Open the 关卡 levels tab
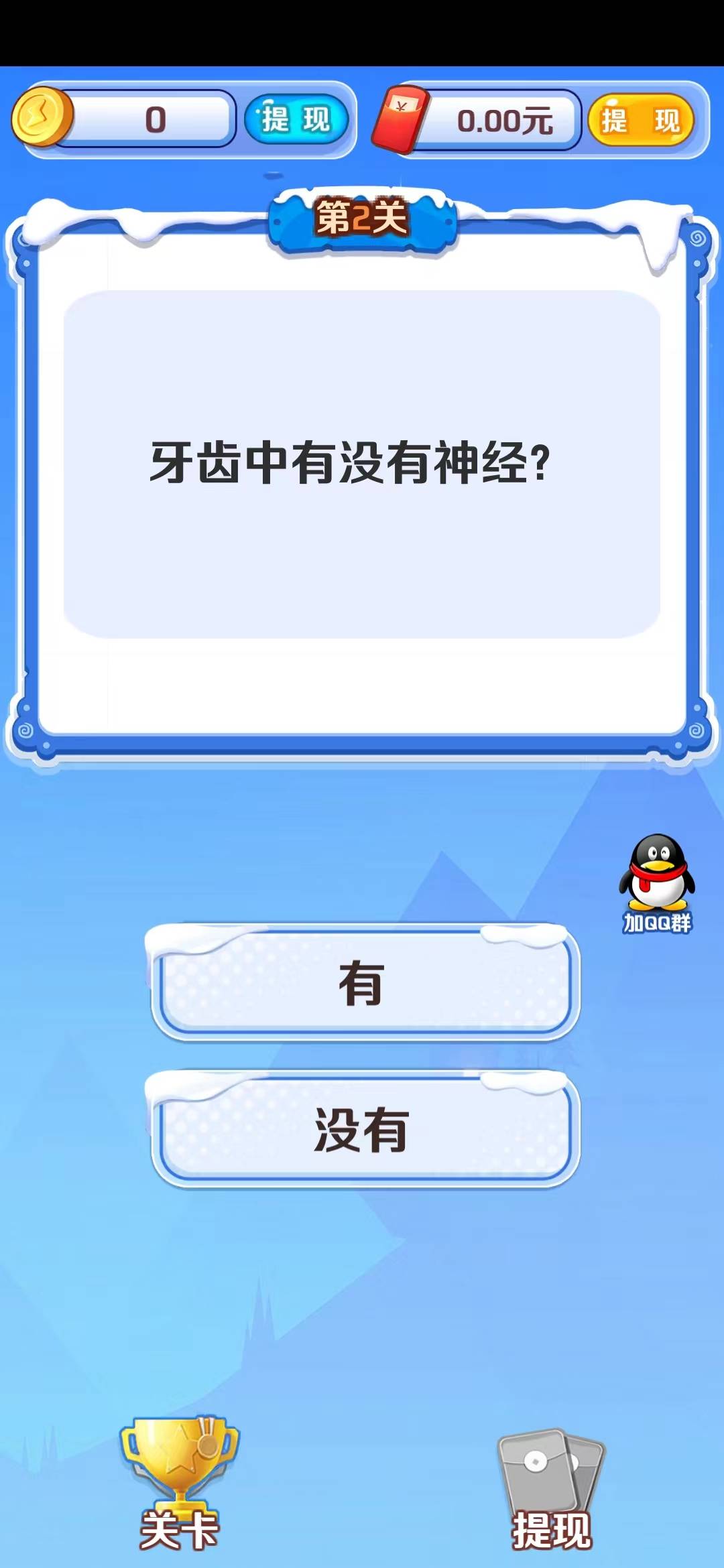Viewport: 724px width, 1568px height. point(179,1484)
